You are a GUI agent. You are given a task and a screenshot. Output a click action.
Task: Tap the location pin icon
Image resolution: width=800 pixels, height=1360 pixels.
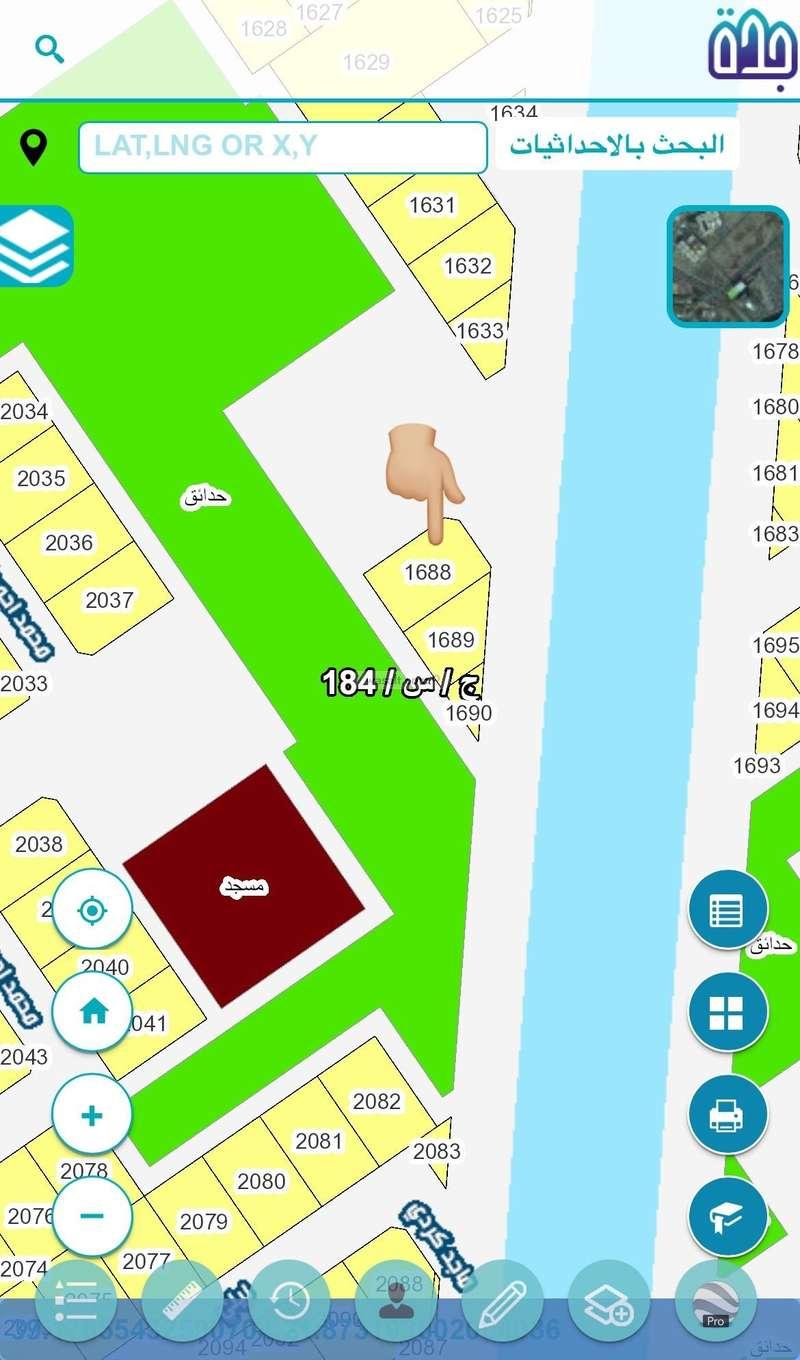point(34,147)
